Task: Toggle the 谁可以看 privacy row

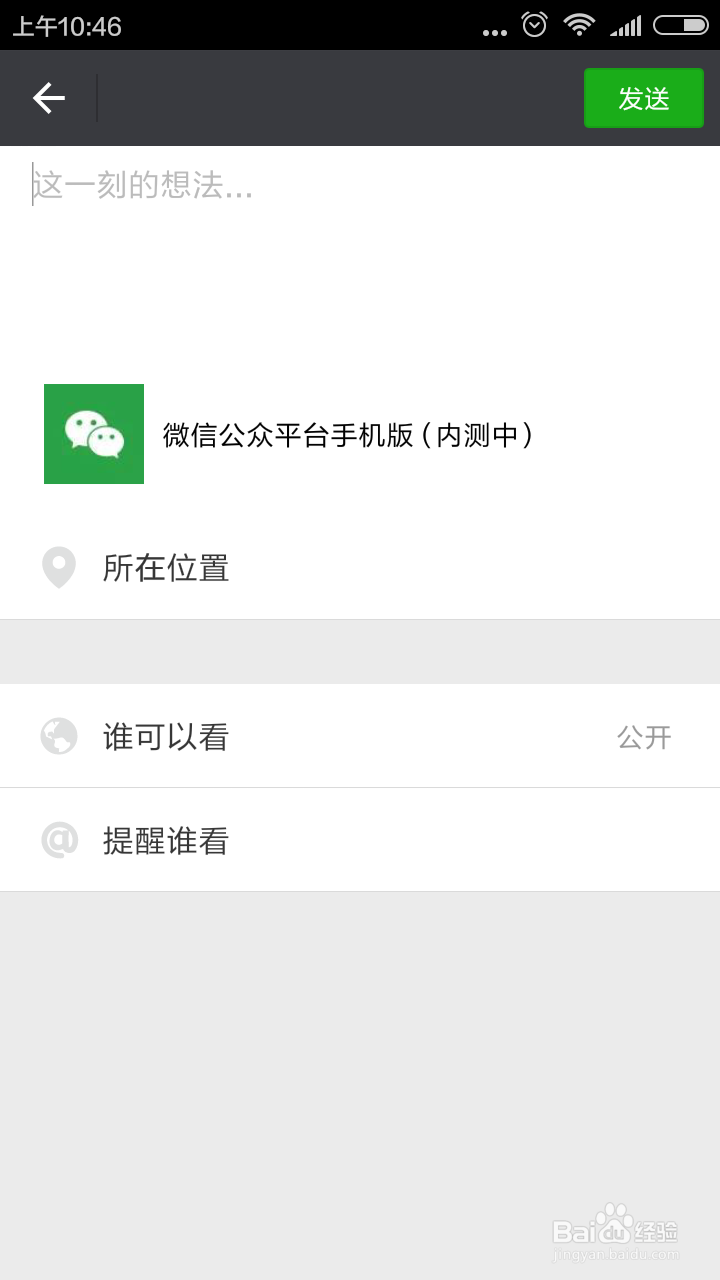Action: pos(360,735)
